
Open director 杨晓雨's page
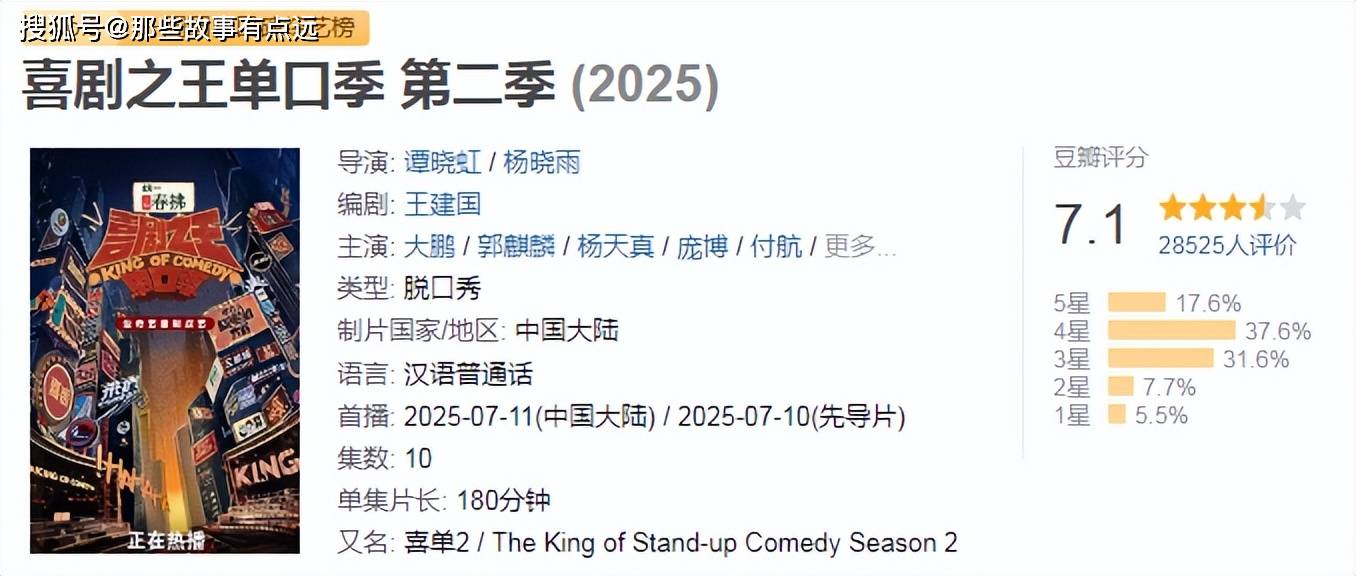pos(541,162)
